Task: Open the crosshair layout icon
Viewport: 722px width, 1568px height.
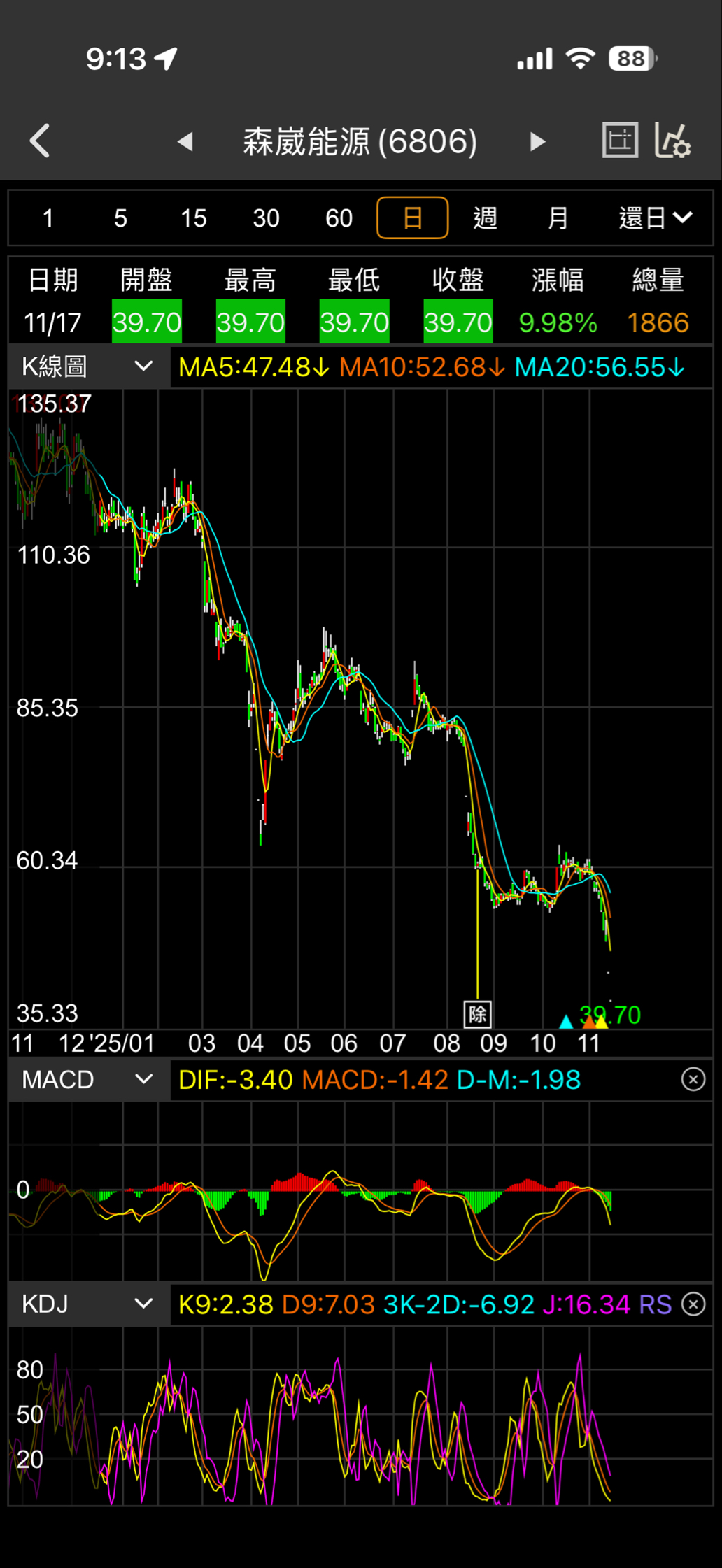Action: (620, 141)
